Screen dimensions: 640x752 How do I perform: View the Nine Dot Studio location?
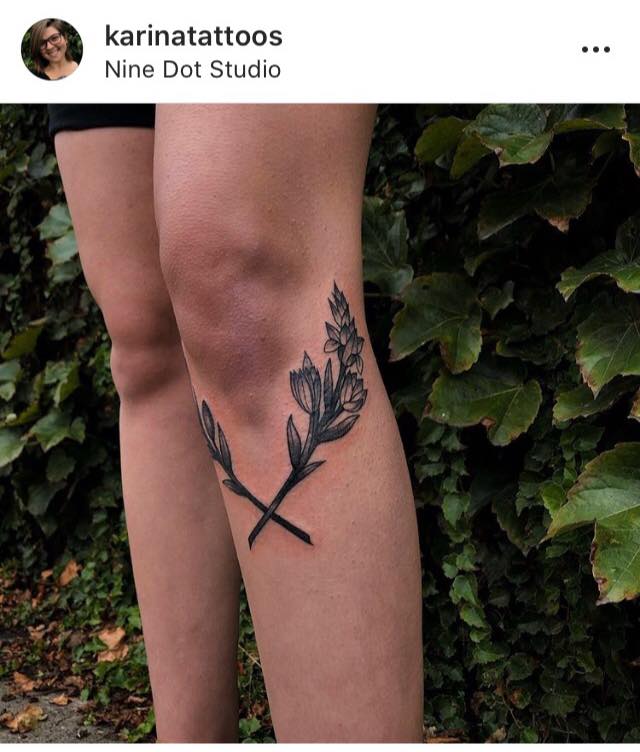pos(192,69)
